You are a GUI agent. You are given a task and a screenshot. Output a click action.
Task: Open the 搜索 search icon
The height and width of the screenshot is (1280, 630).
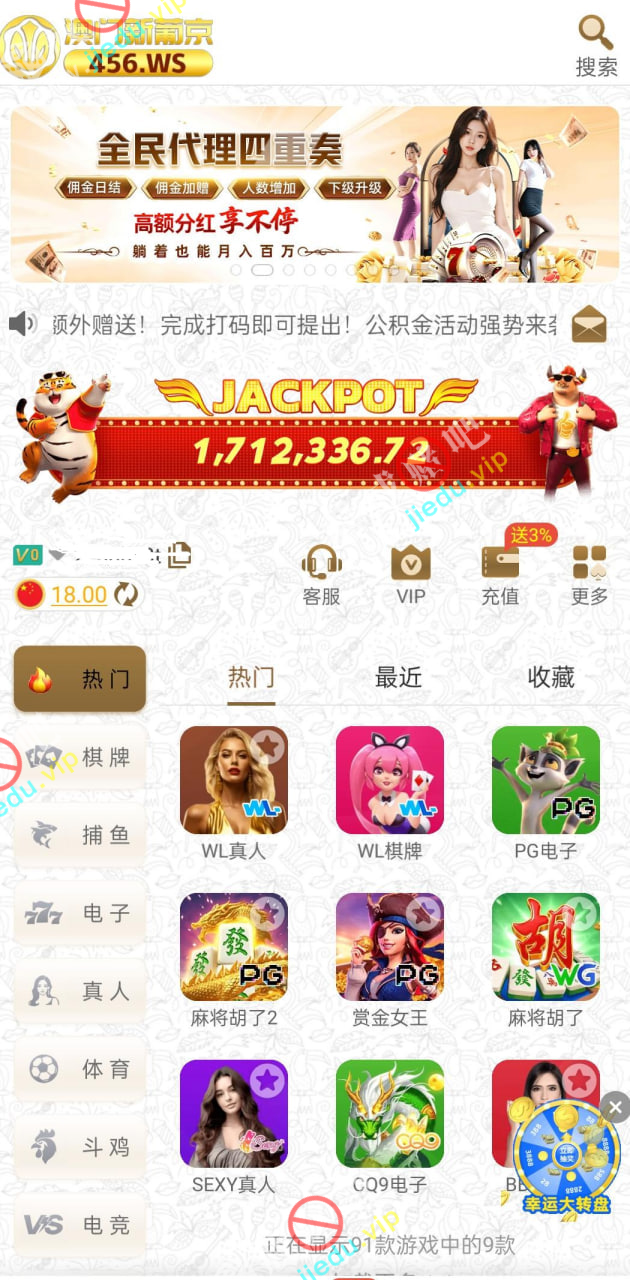(x=596, y=45)
